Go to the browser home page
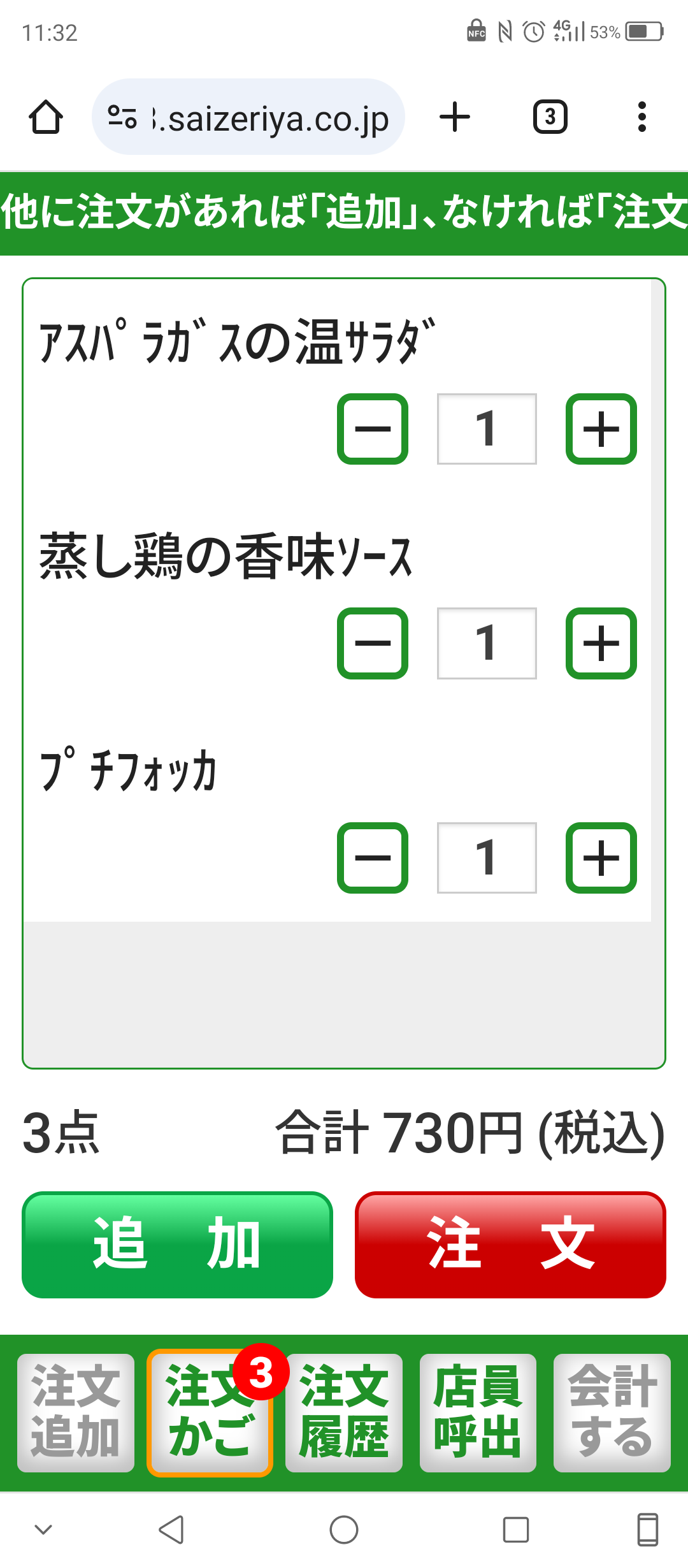Viewport: 688px width, 1568px height. click(x=46, y=117)
